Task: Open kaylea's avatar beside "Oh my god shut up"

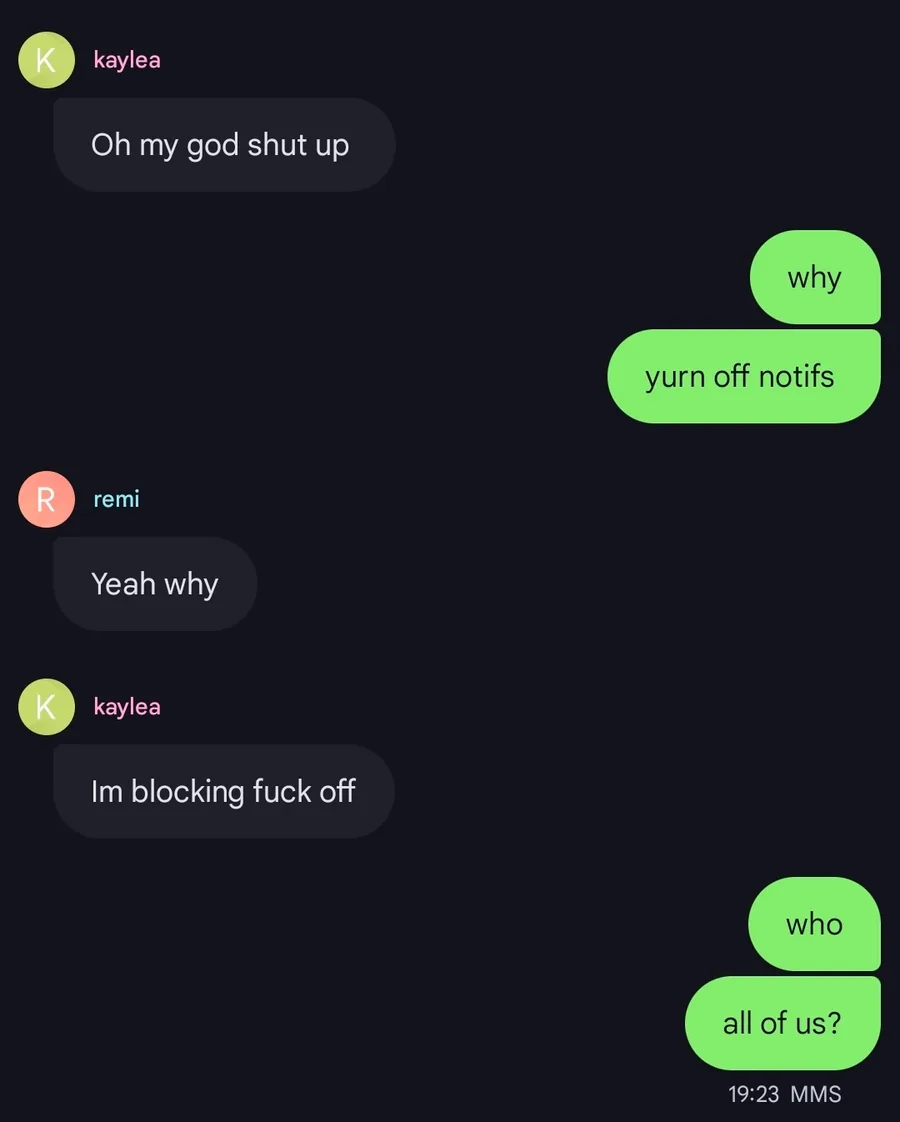Action: pos(46,60)
